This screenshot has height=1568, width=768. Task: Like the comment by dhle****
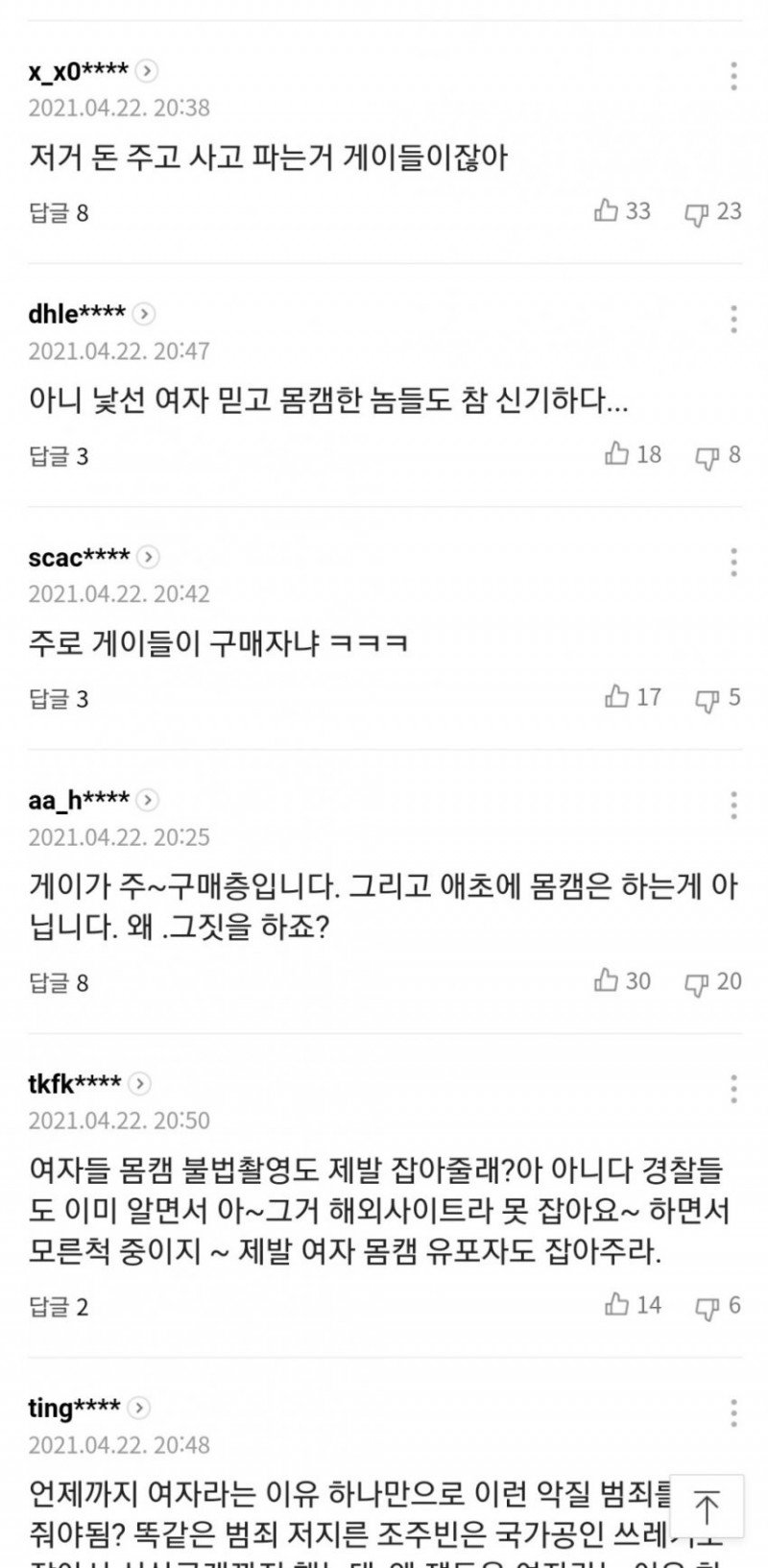[617, 453]
